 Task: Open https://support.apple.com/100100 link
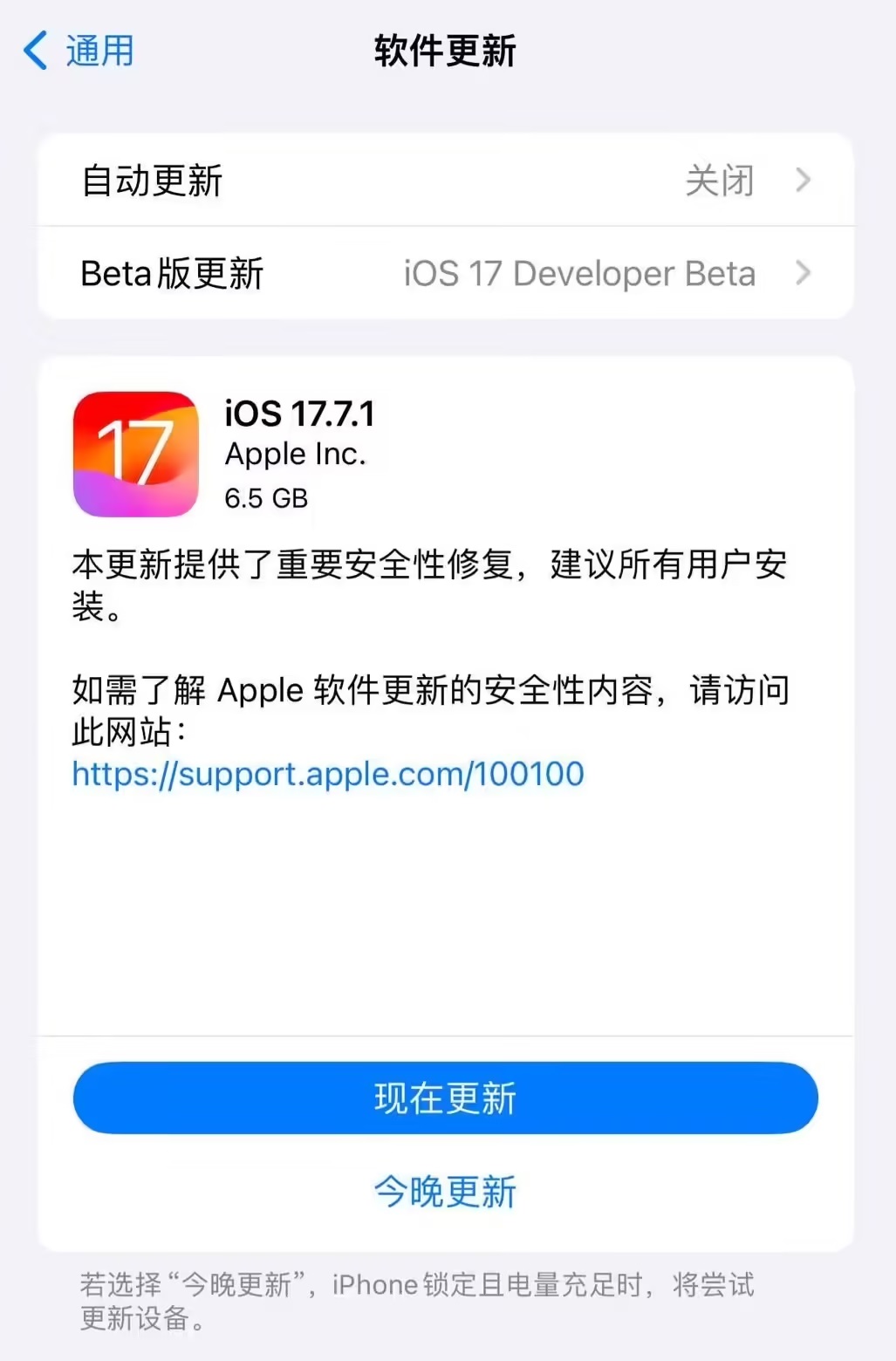tap(328, 775)
